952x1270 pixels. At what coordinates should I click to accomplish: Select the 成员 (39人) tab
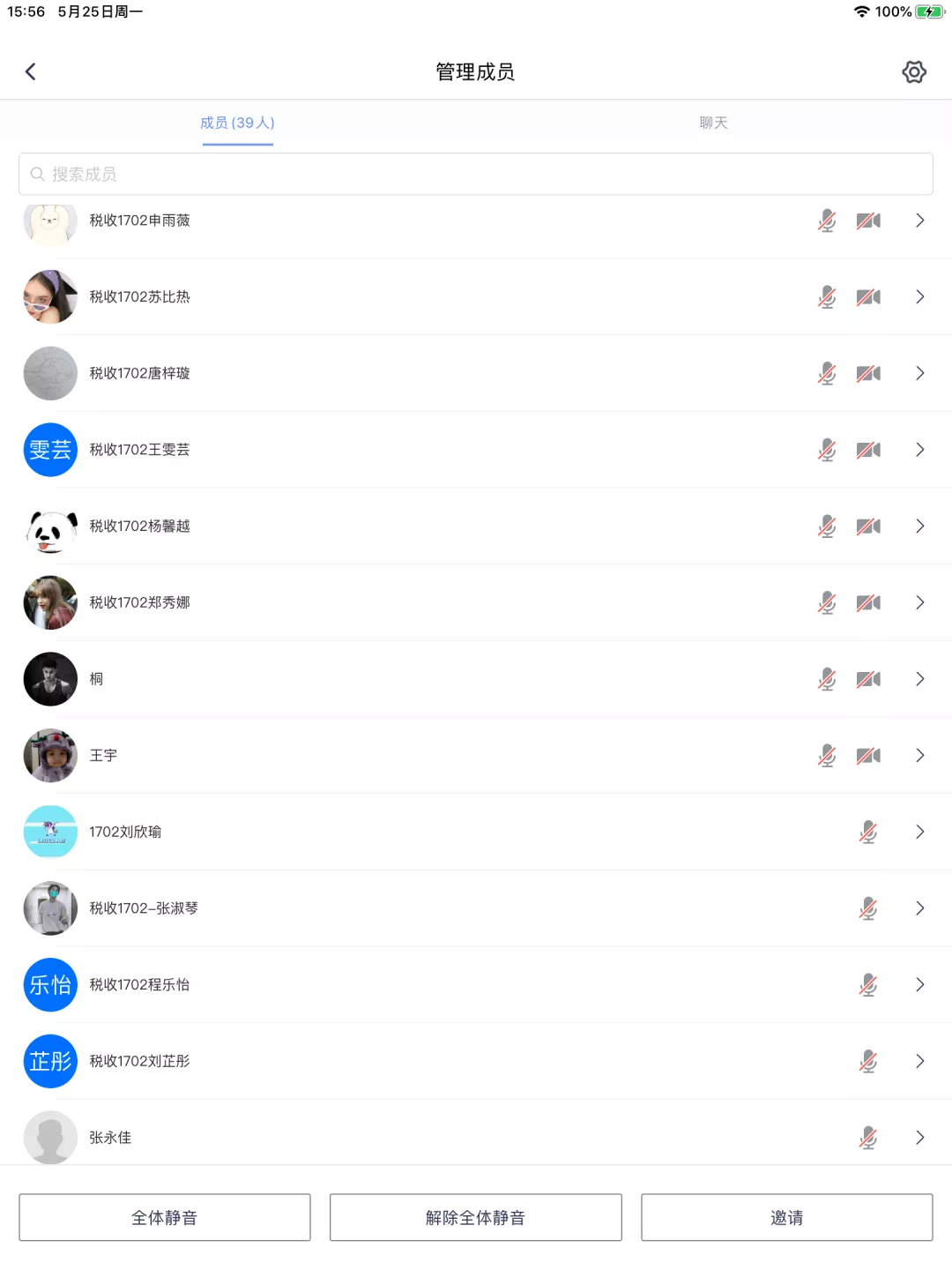click(x=237, y=123)
